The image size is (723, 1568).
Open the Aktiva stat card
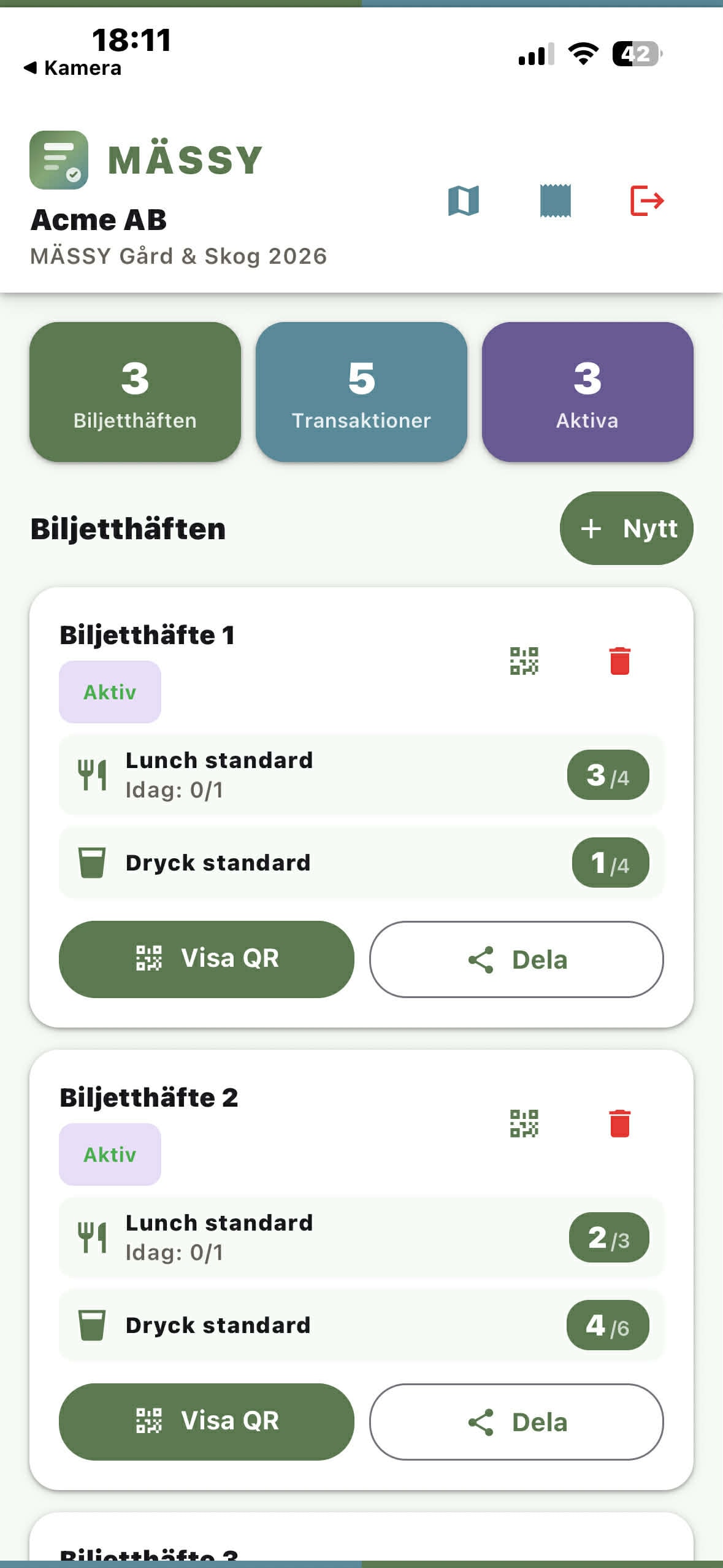coord(587,390)
